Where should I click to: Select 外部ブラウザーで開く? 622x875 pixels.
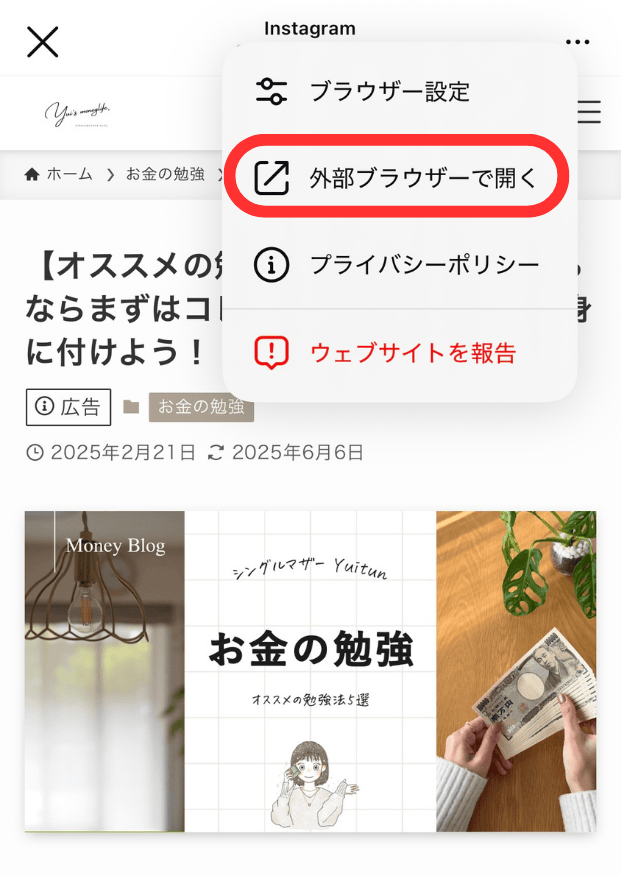point(398,178)
